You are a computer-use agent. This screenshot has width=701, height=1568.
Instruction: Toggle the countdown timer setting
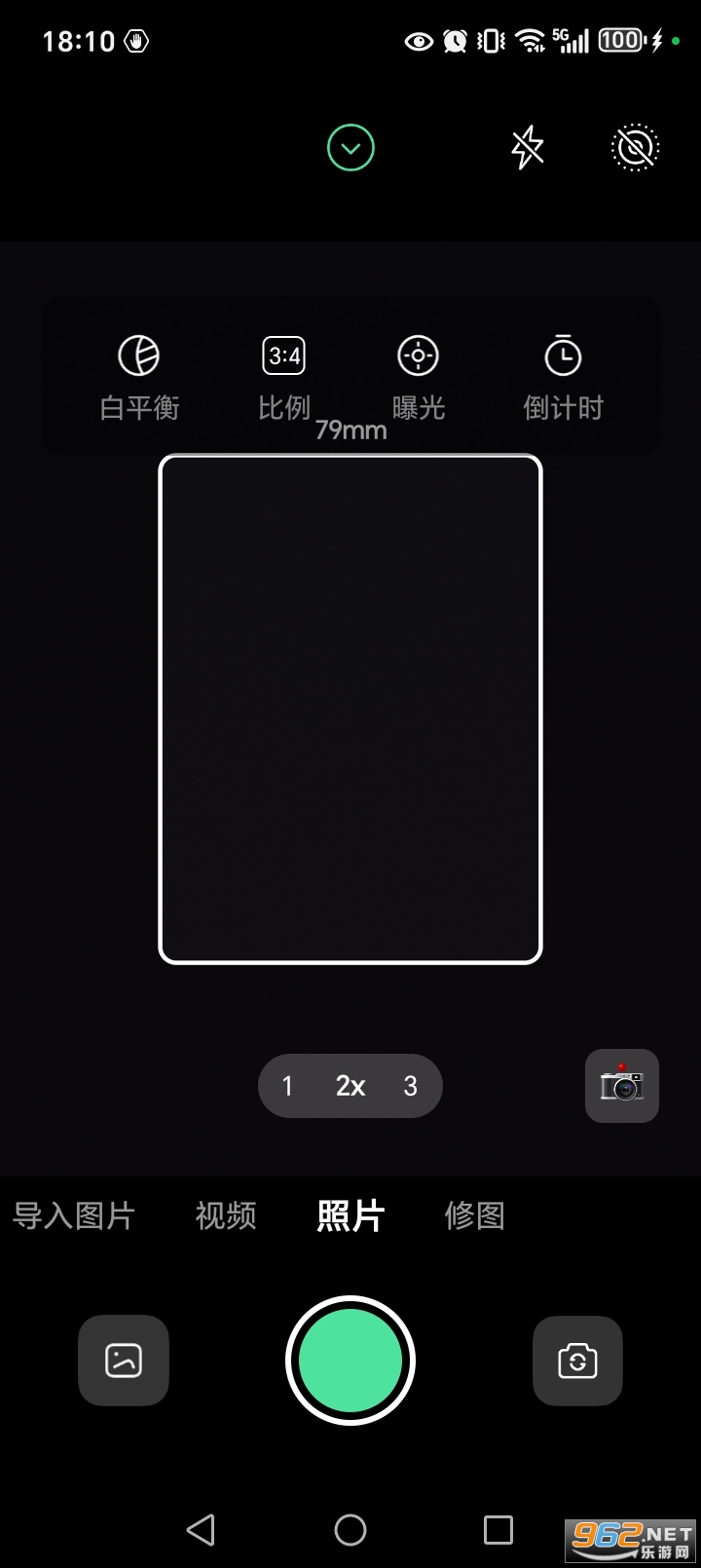coord(563,375)
